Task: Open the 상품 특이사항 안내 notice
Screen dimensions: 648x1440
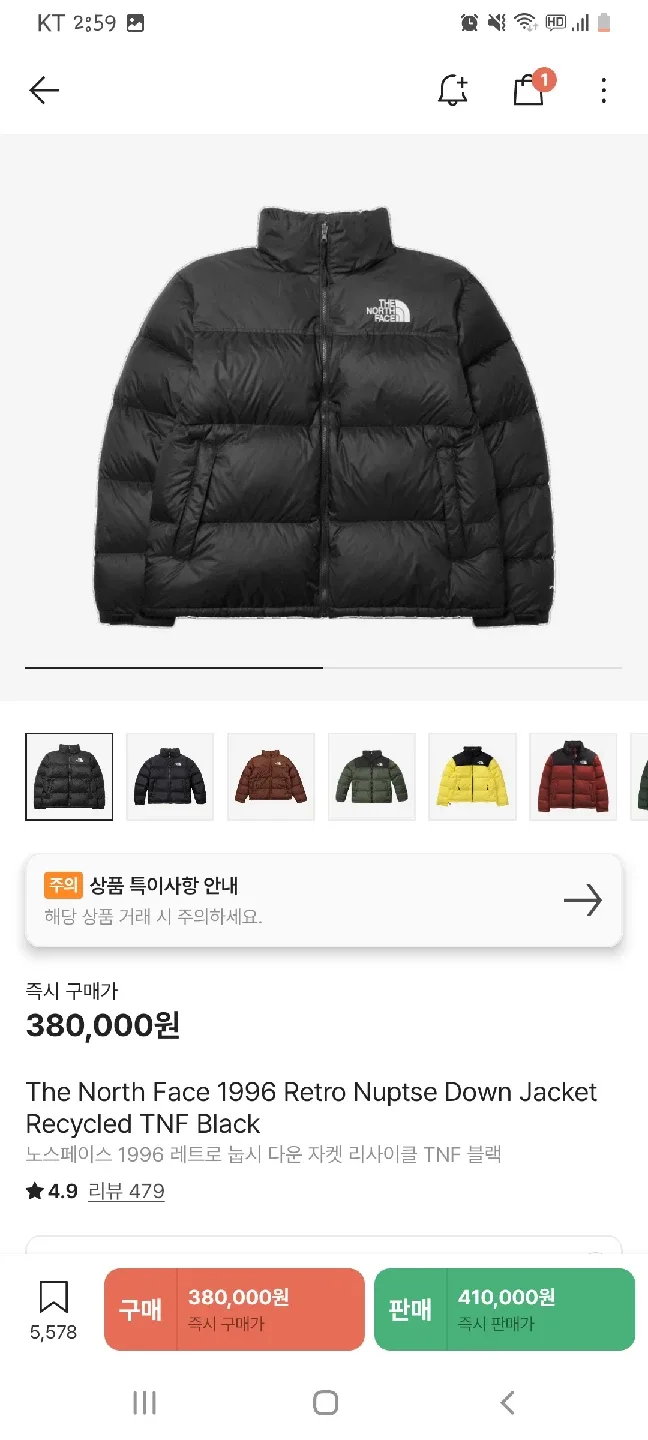Action: [324, 900]
